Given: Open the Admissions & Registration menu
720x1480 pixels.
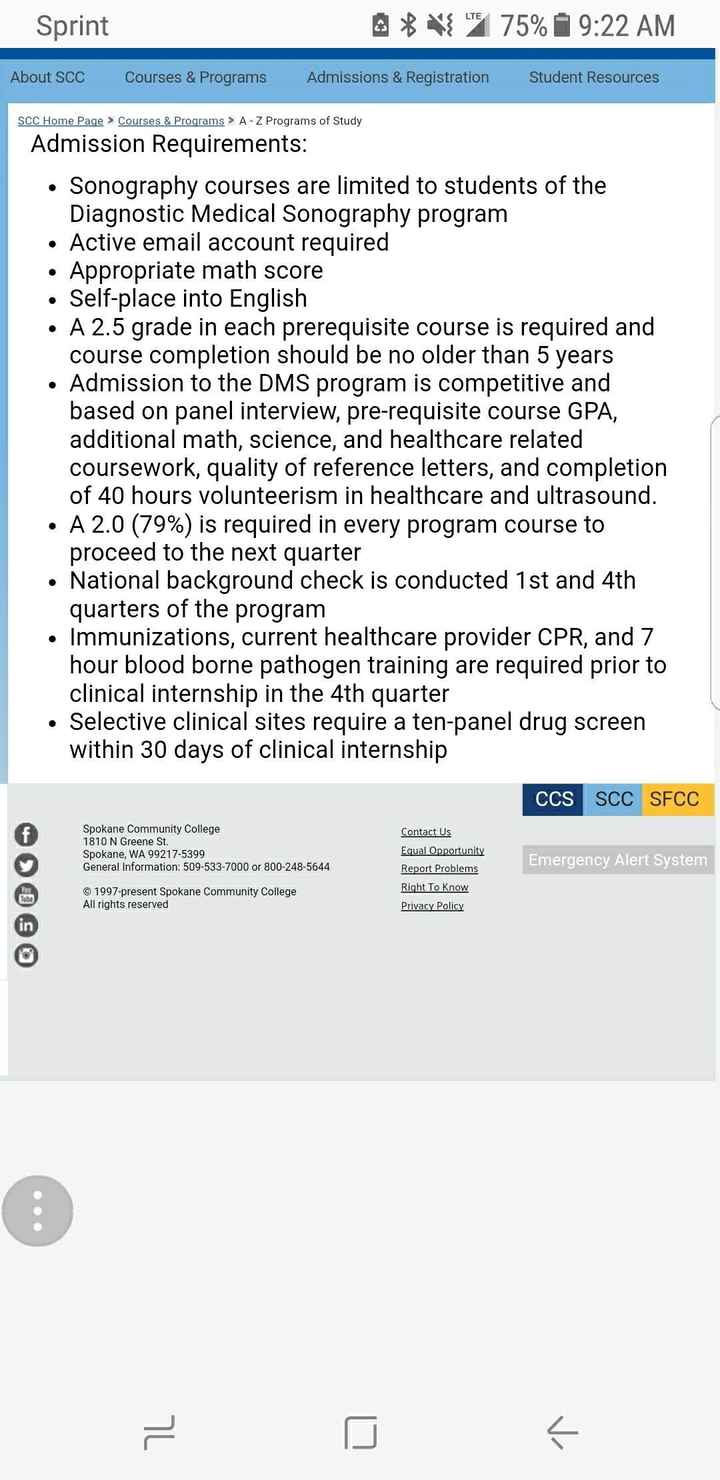Looking at the screenshot, I should [x=397, y=77].
